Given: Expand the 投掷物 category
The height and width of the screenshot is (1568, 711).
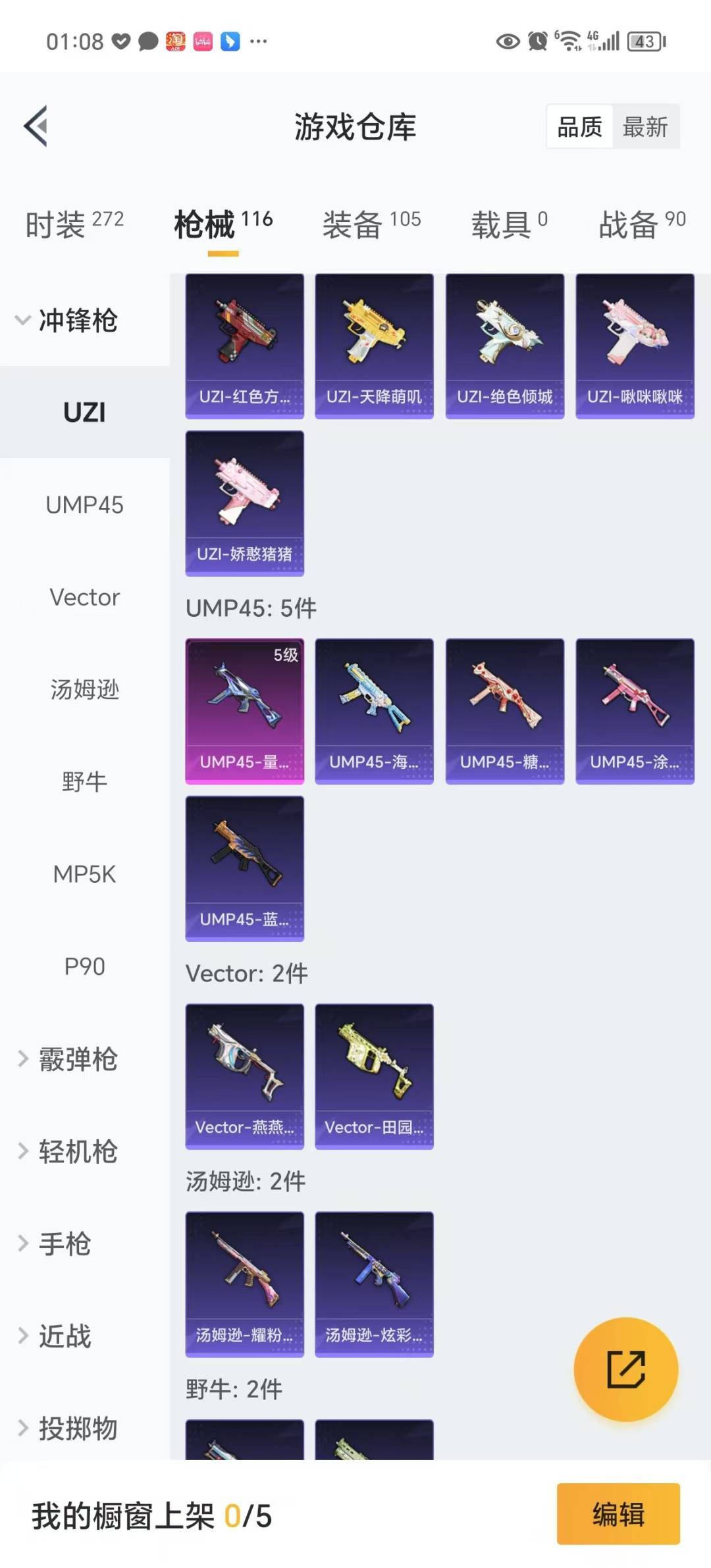Looking at the screenshot, I should tap(67, 1428).
